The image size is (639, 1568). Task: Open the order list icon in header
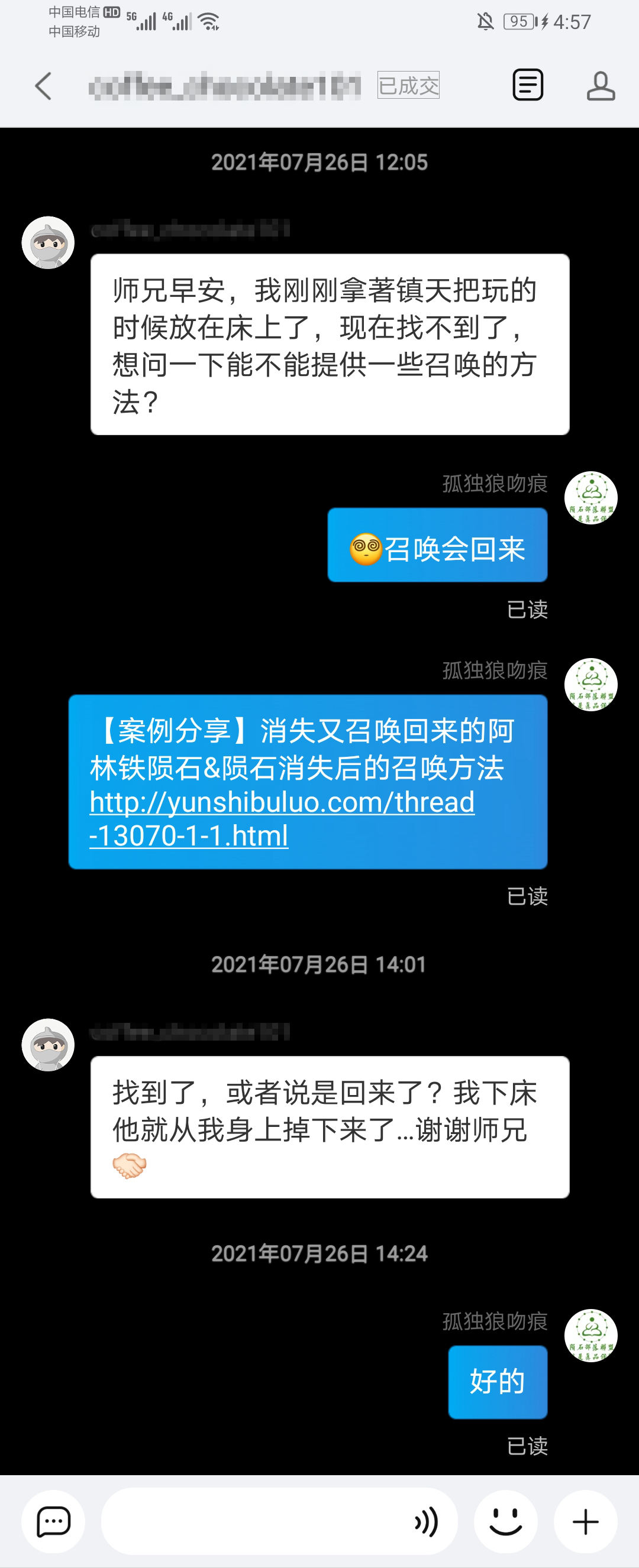coord(528,85)
